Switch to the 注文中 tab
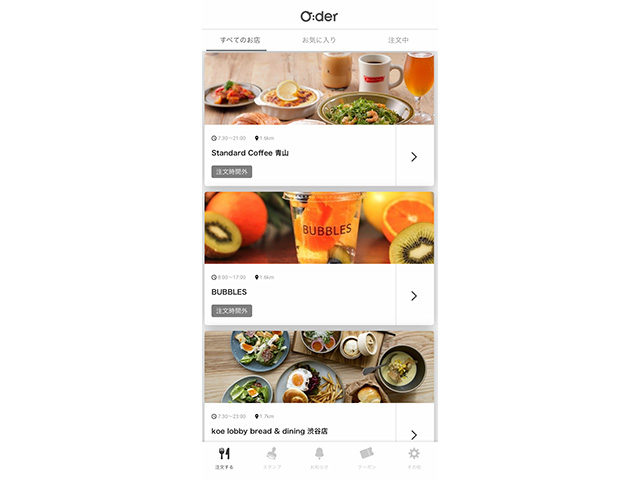This screenshot has width=640, height=480. point(398,40)
